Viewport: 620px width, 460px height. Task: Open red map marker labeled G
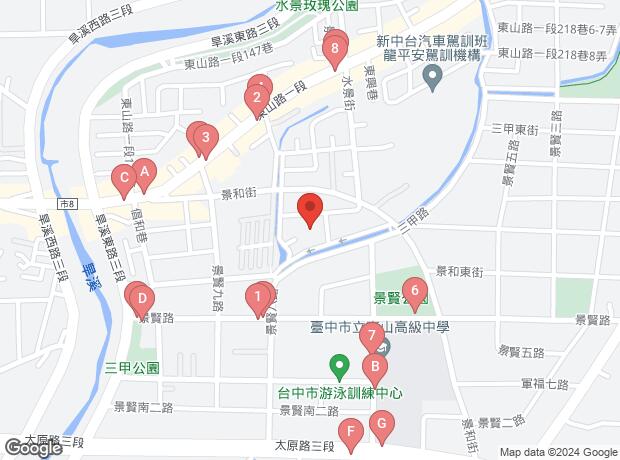click(380, 424)
